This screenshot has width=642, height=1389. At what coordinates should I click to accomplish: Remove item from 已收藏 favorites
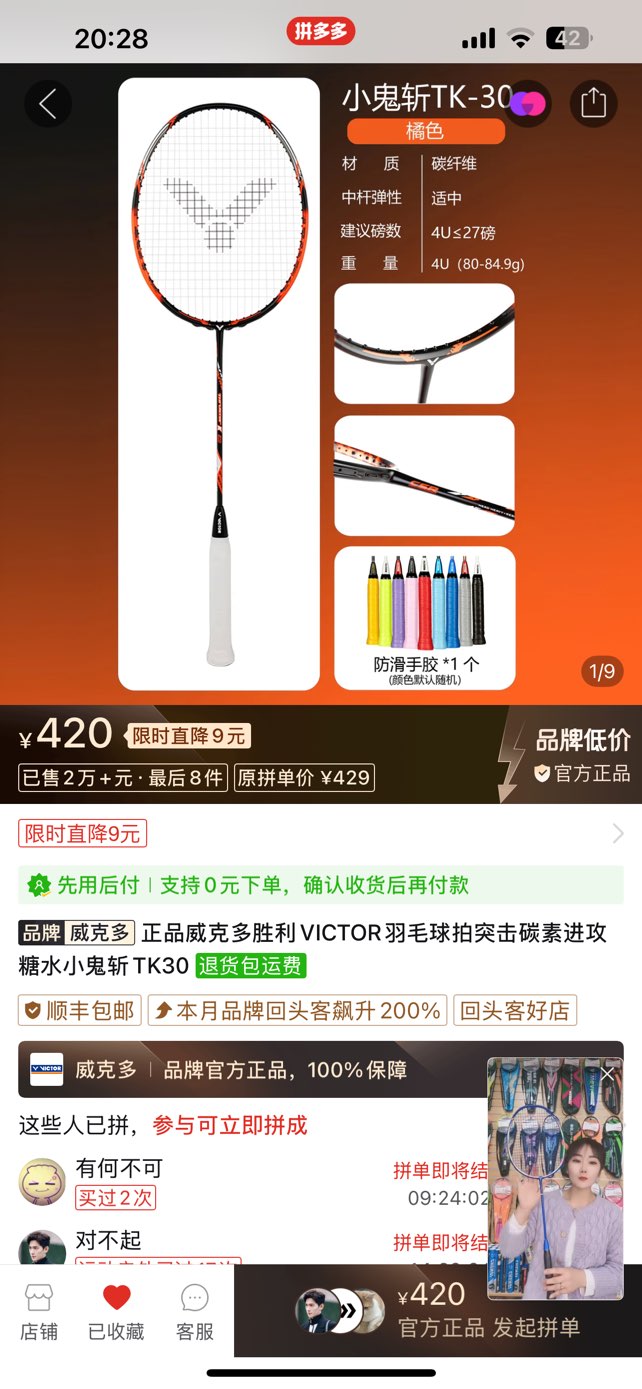tap(116, 1311)
